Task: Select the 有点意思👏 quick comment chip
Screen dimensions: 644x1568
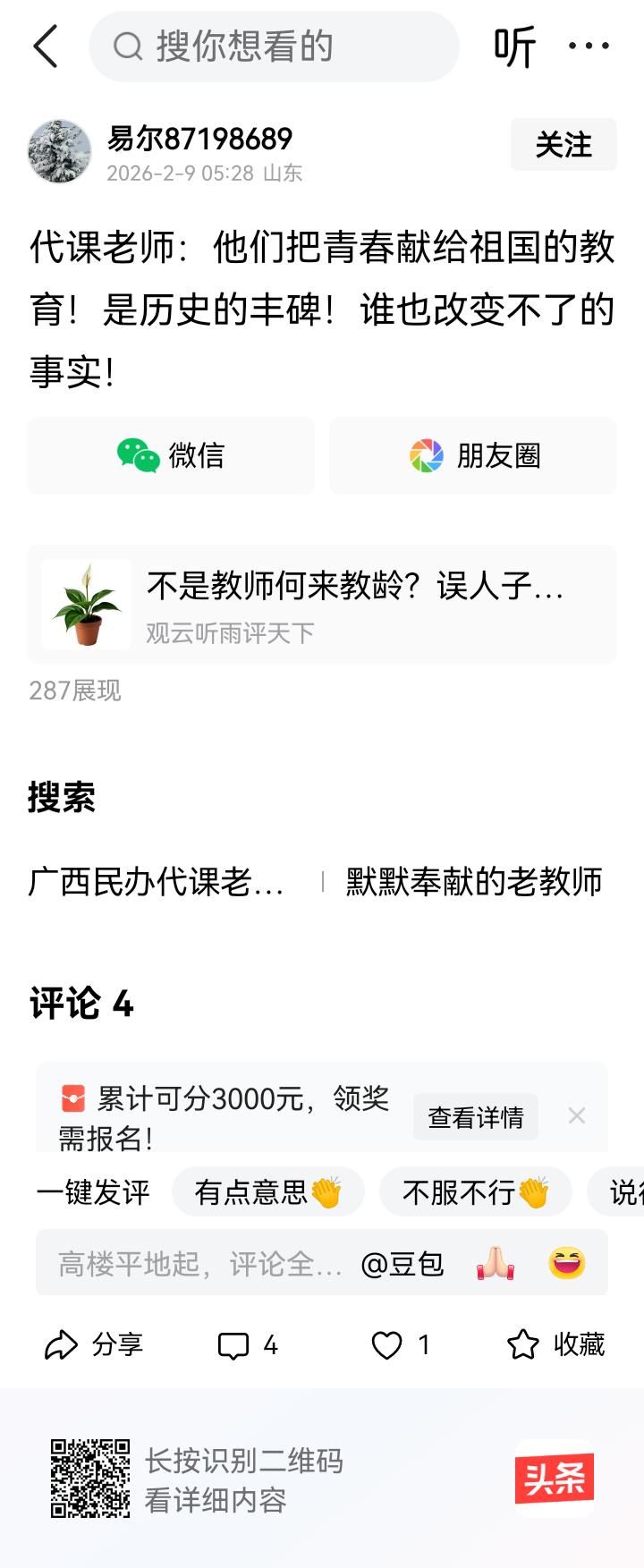Action: click(267, 1191)
